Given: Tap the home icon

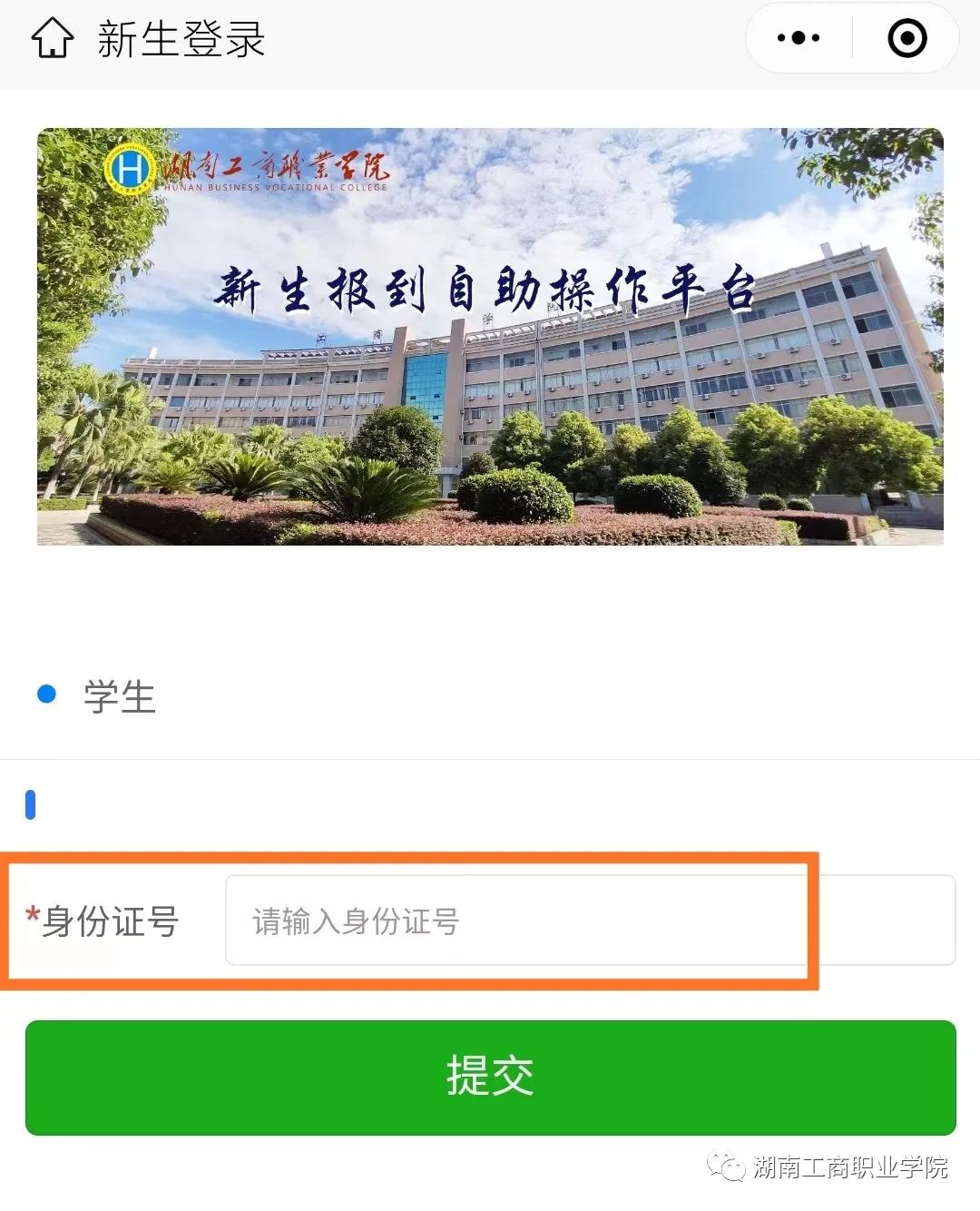Looking at the screenshot, I should tap(53, 38).
